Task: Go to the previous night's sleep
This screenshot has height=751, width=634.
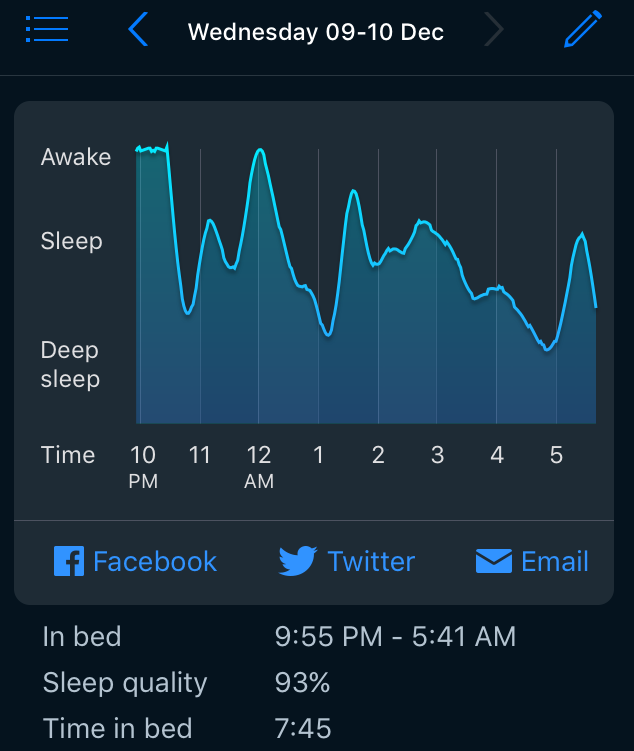Action: point(139,30)
